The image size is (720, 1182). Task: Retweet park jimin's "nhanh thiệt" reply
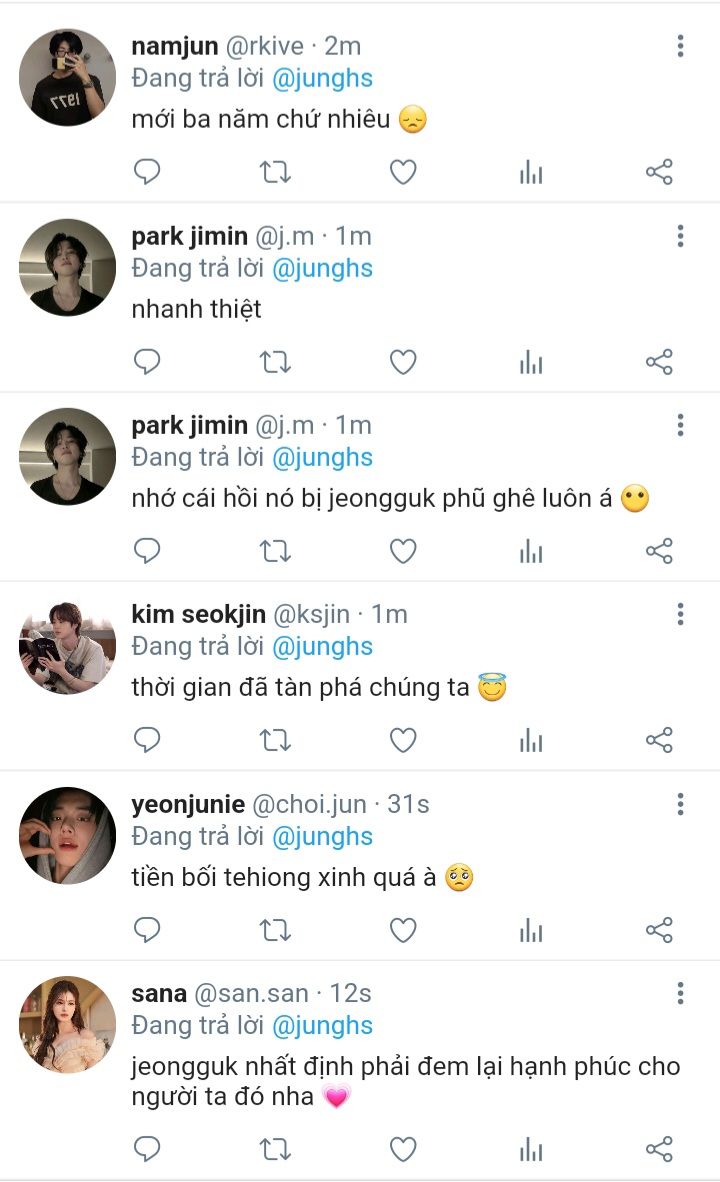(275, 362)
